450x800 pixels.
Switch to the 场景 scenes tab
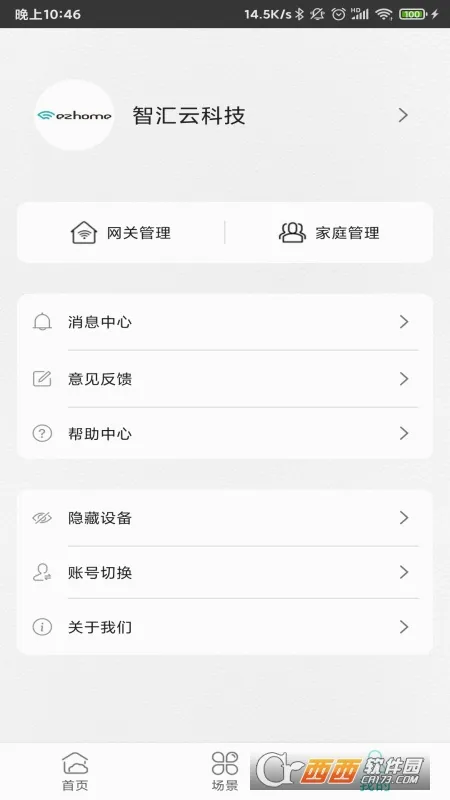[x=224, y=771]
